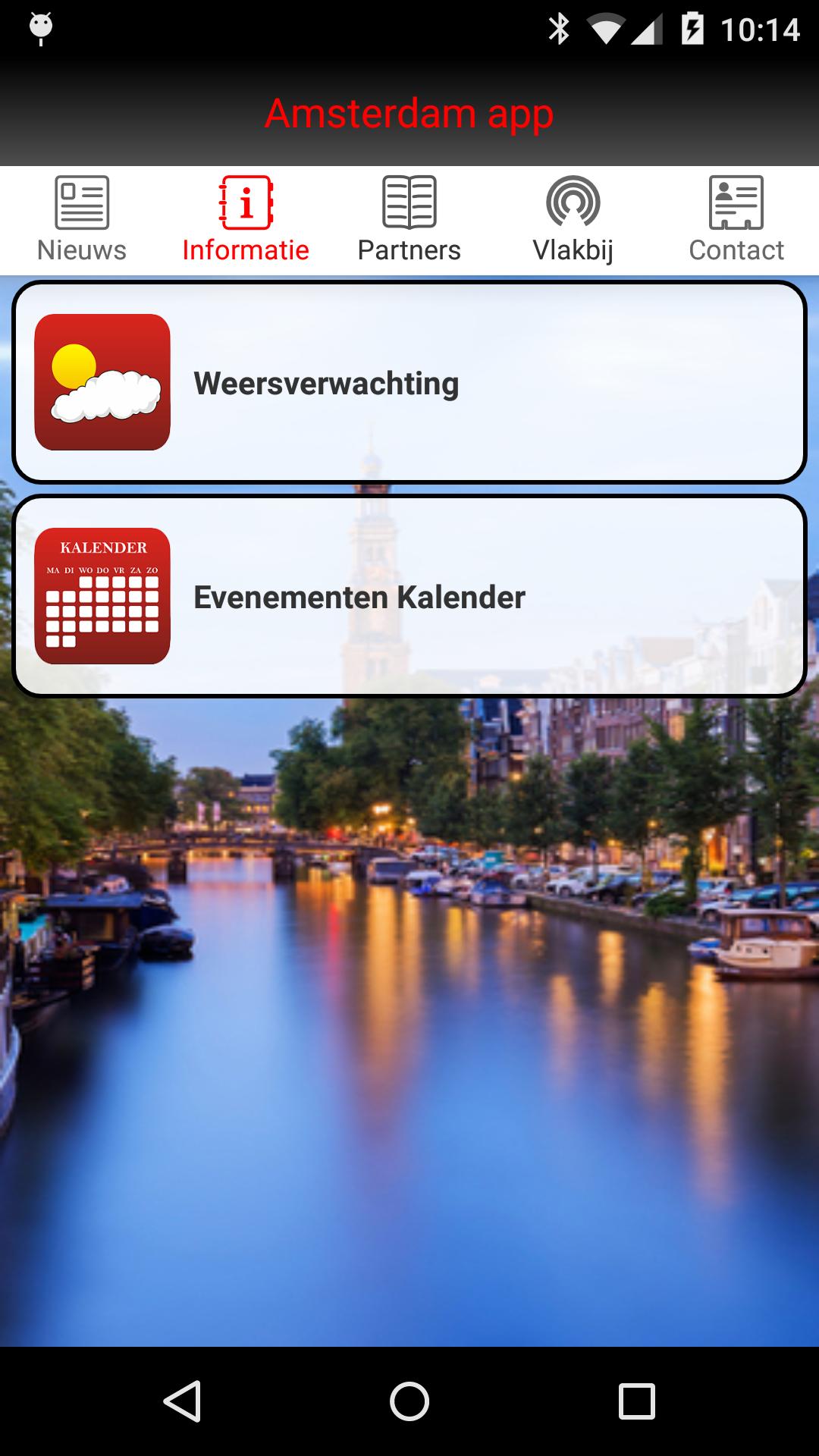The image size is (819, 1456).
Task: Open the Evenementen Kalender list entry
Action: (x=409, y=597)
